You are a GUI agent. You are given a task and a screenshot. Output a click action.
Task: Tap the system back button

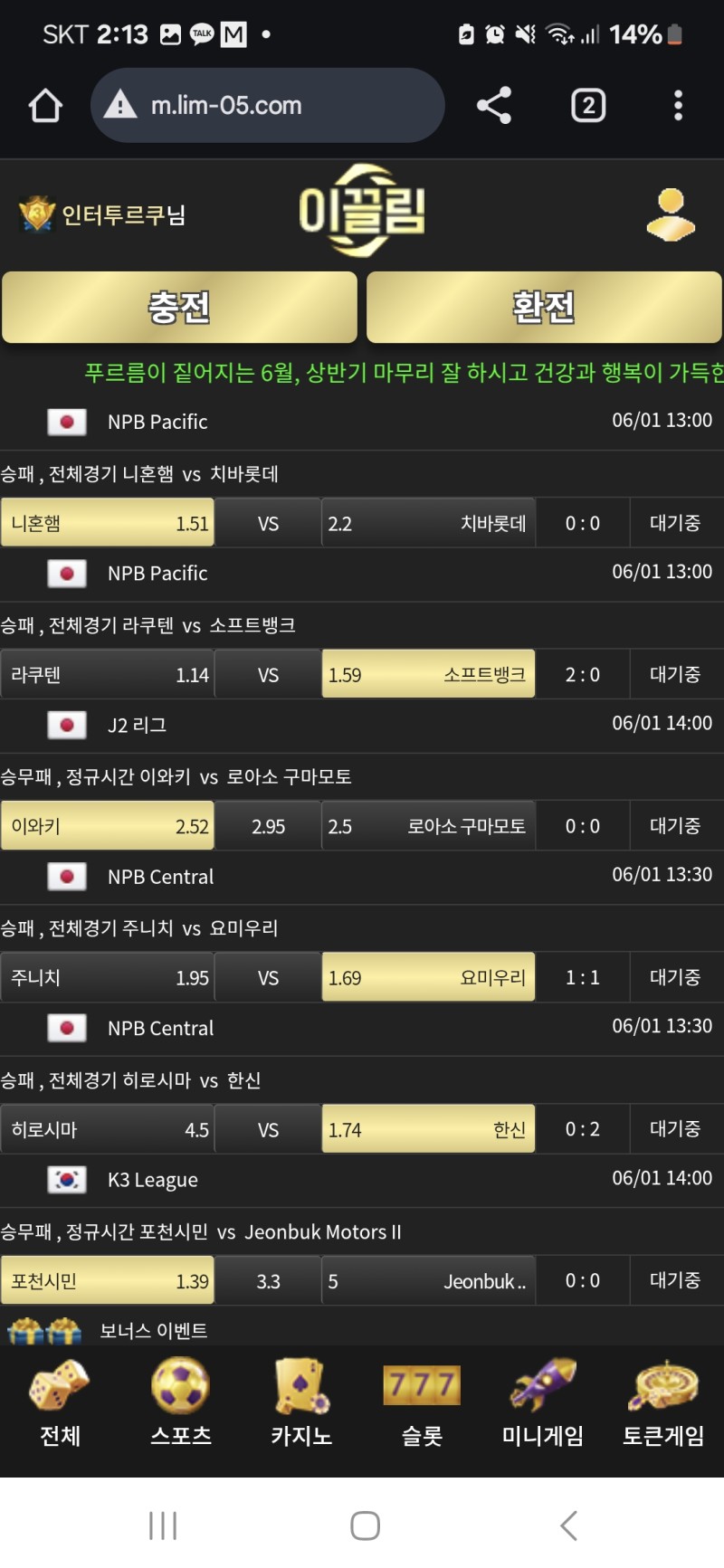coord(568,1525)
